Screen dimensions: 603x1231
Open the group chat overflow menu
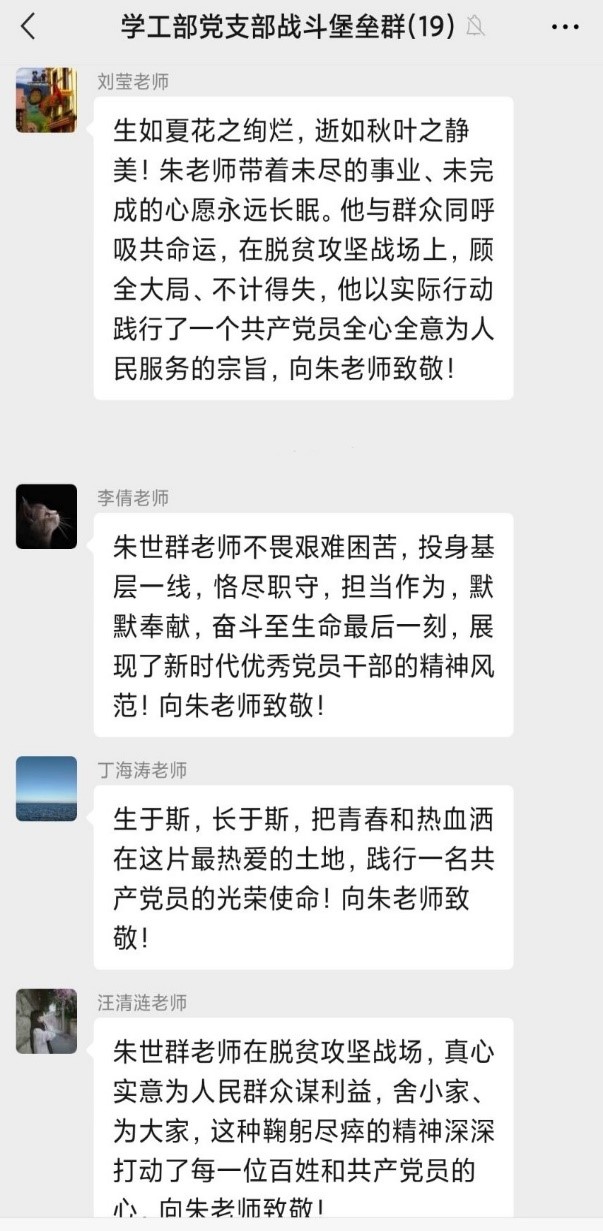click(564, 26)
